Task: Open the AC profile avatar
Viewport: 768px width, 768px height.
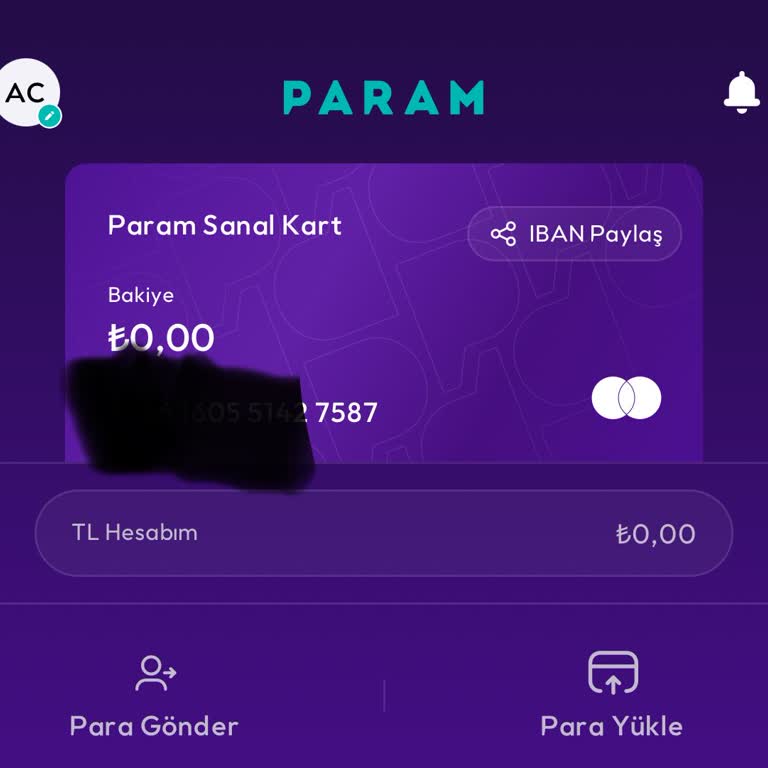Action: click(28, 93)
